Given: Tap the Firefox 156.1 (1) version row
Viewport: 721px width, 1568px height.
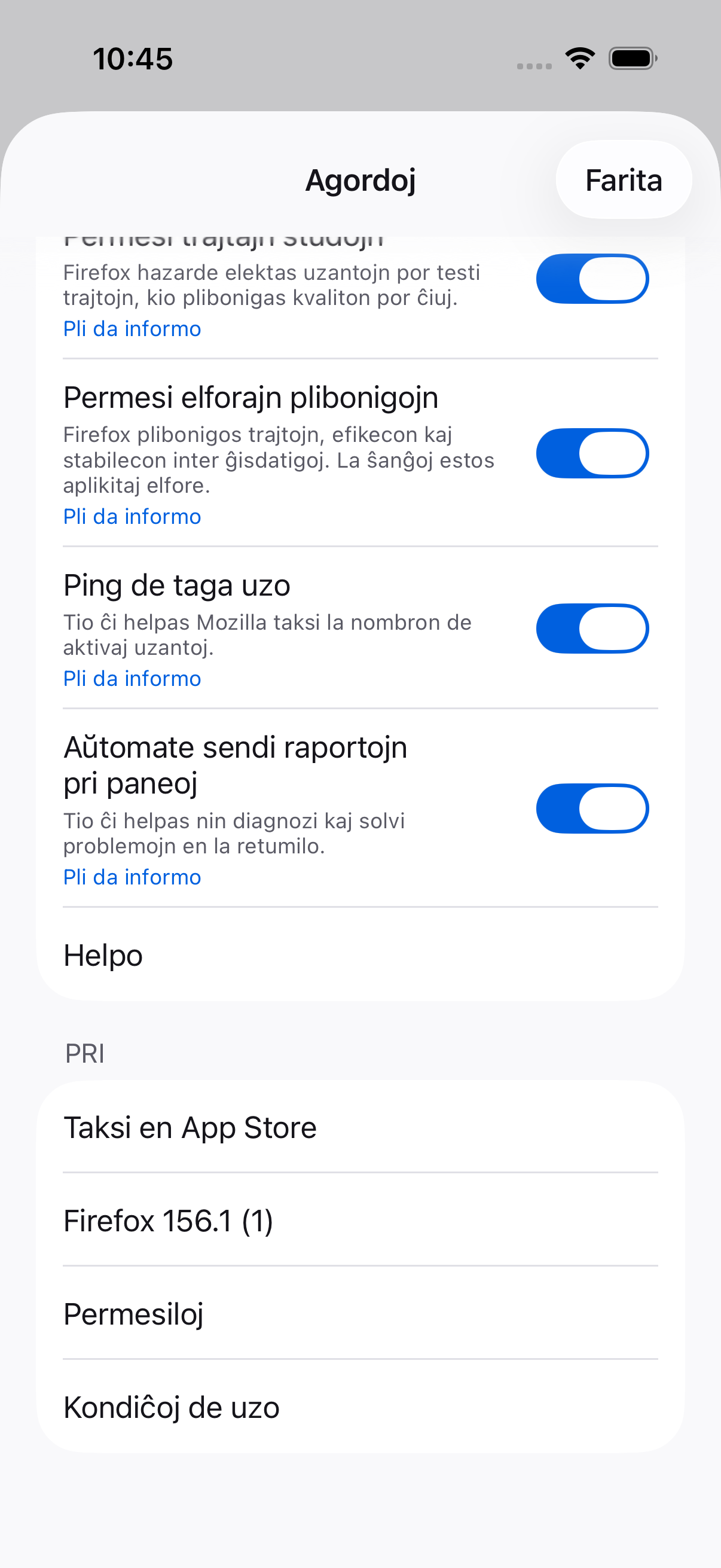Looking at the screenshot, I should (360, 1221).
